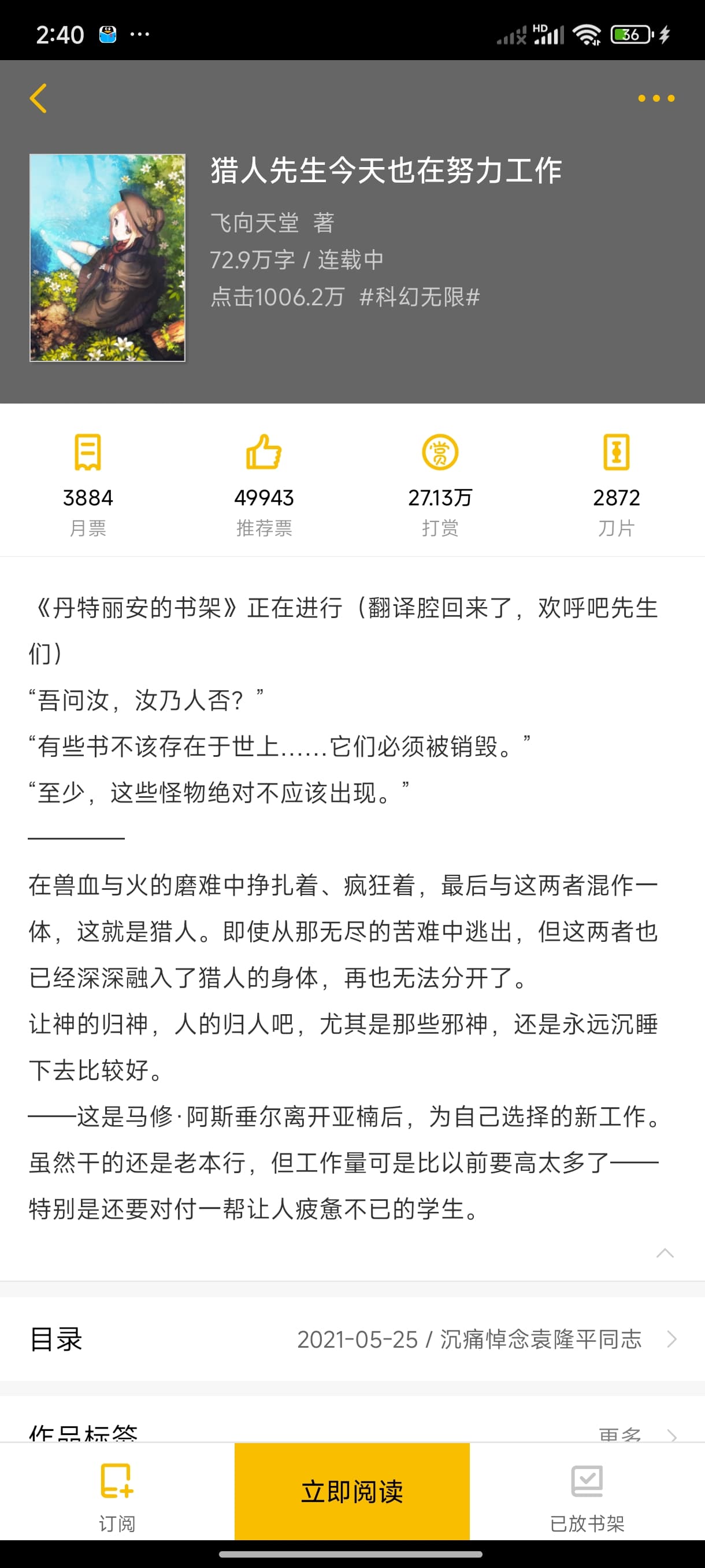The height and width of the screenshot is (1568, 705).
Task: Open author 飞向天堂's page
Action: coord(255,223)
